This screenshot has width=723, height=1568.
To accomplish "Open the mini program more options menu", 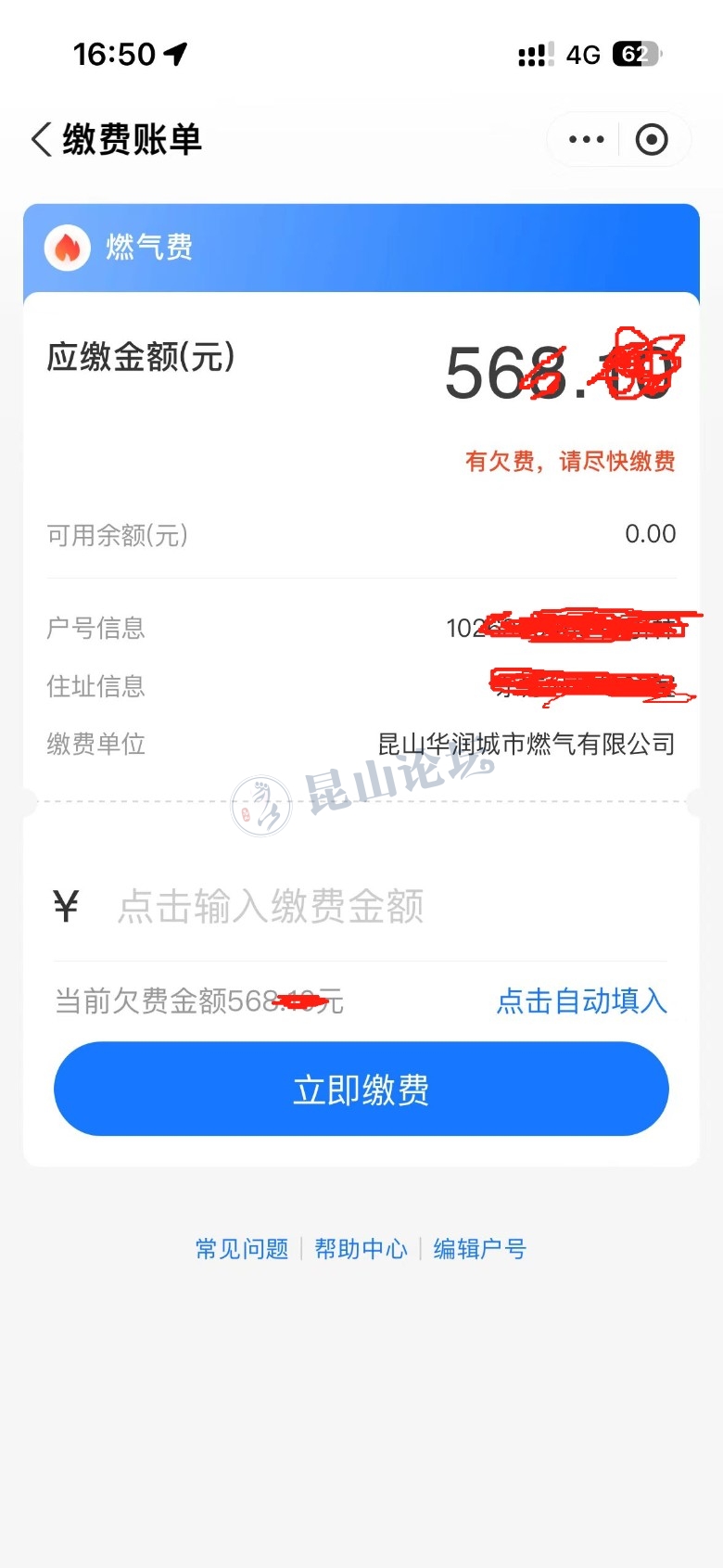I will click(x=586, y=140).
